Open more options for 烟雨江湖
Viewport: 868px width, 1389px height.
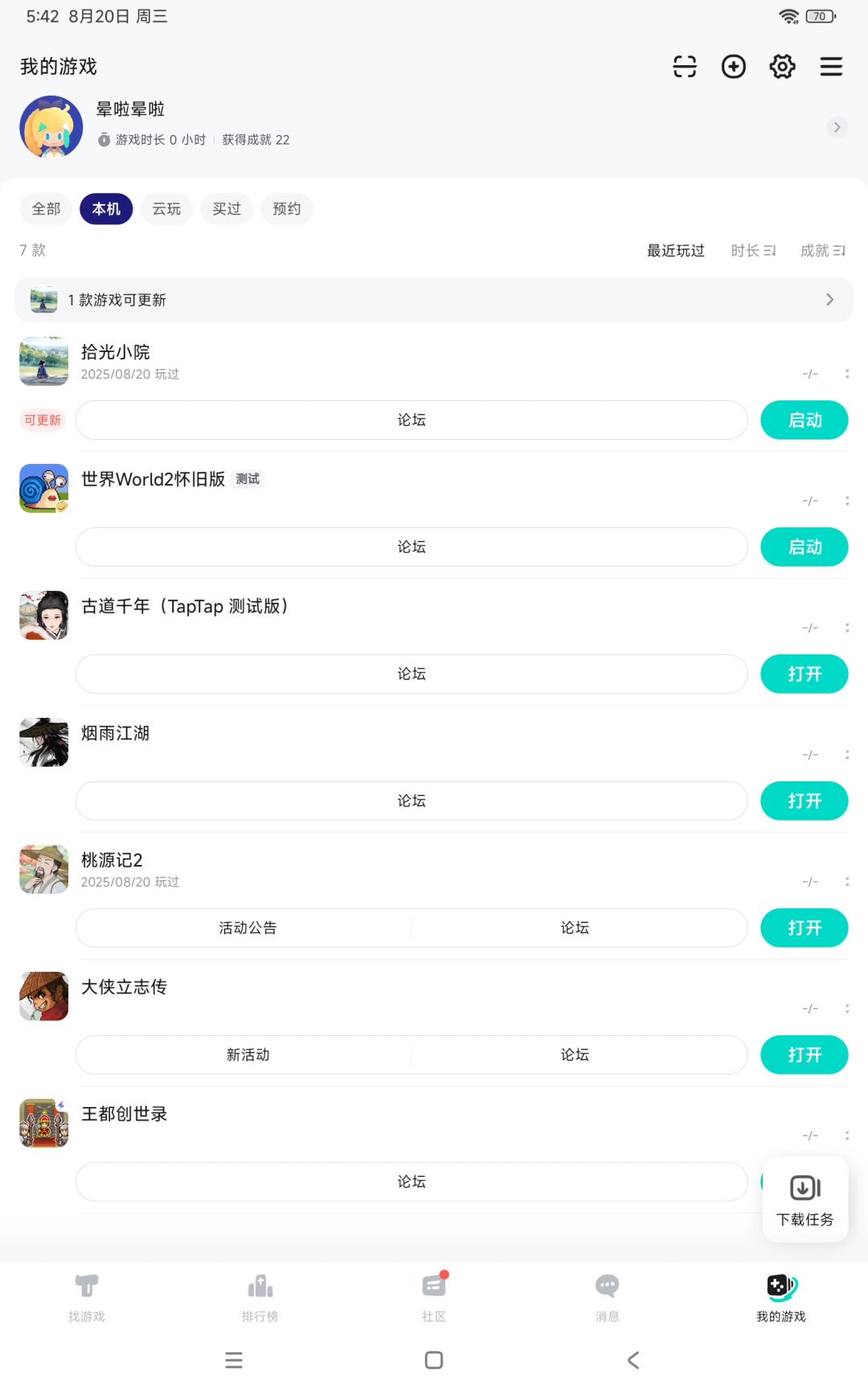click(847, 755)
